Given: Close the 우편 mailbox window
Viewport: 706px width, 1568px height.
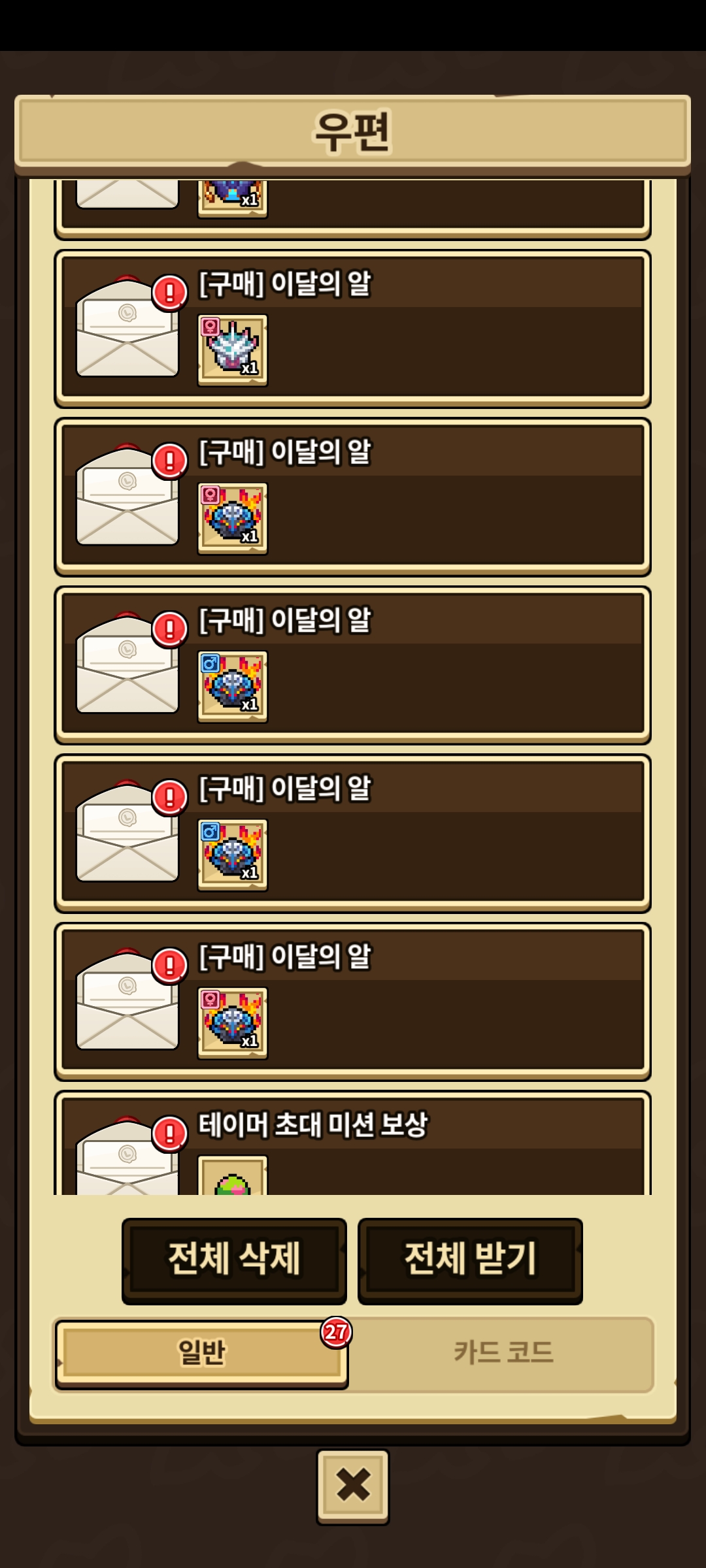Looking at the screenshot, I should [x=353, y=1486].
